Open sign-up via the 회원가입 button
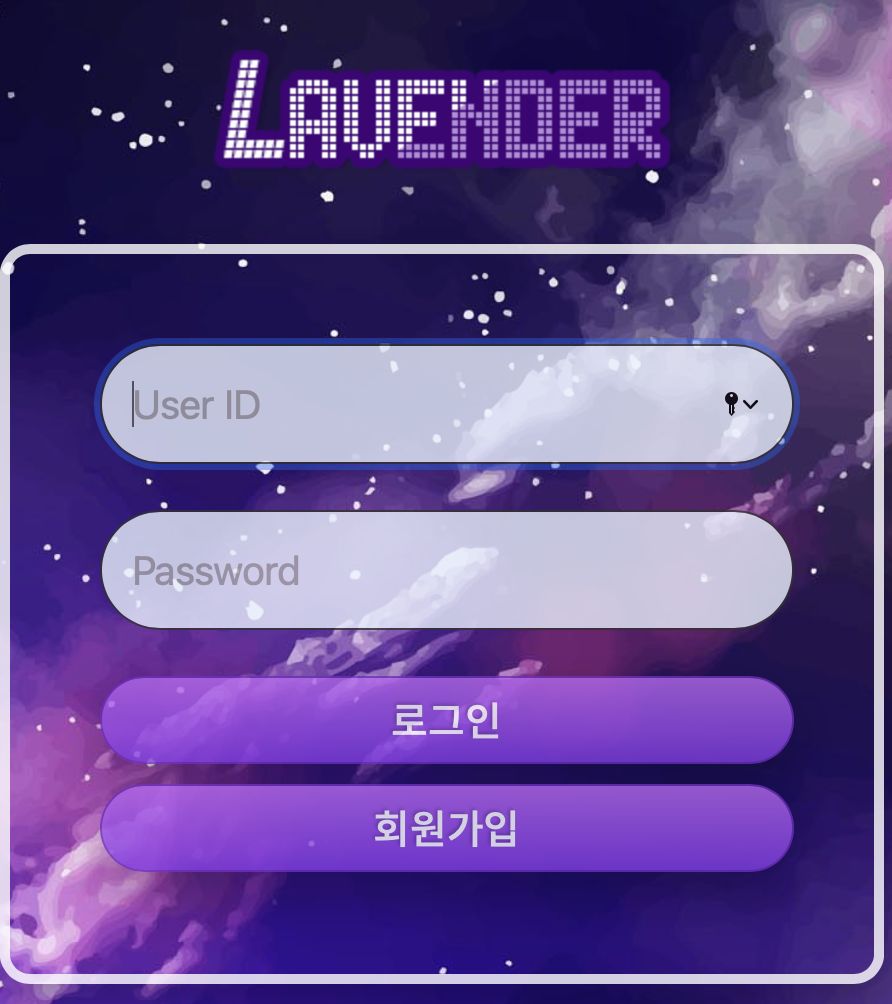 pyautogui.click(x=446, y=828)
